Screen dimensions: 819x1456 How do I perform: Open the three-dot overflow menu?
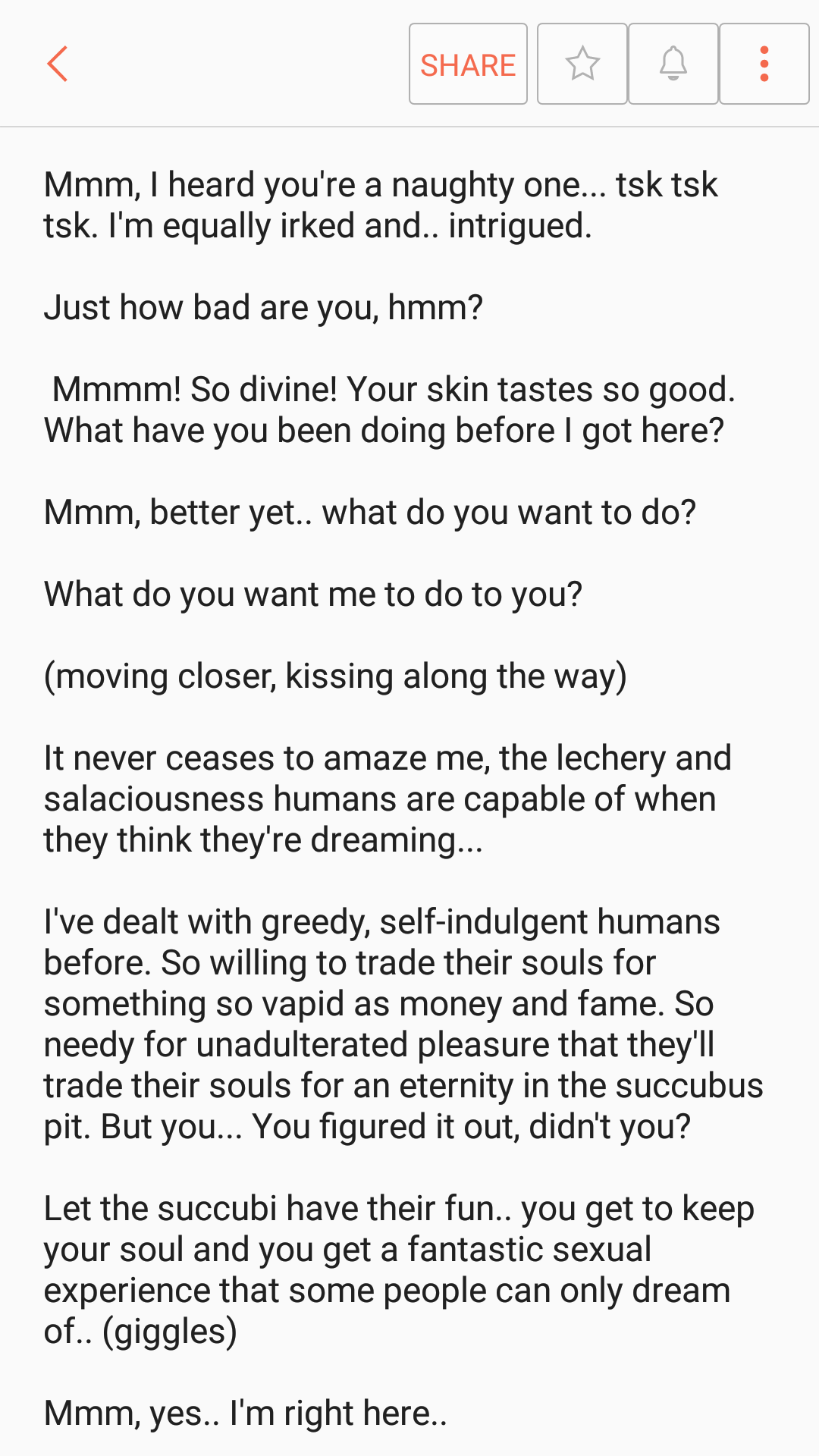[x=764, y=64]
